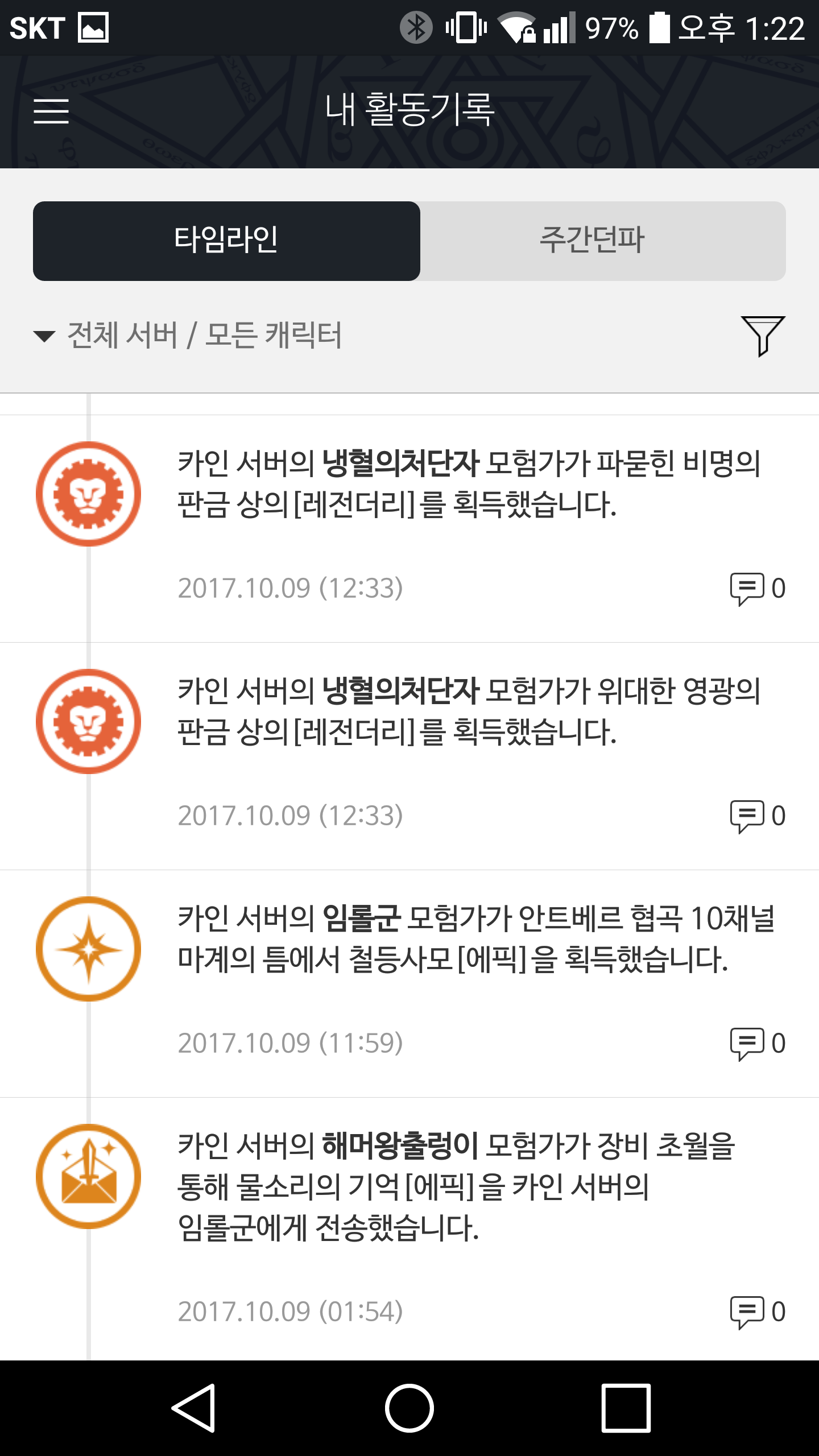View comments on the 01:54 entry
The image size is (819, 1456).
[758, 1312]
